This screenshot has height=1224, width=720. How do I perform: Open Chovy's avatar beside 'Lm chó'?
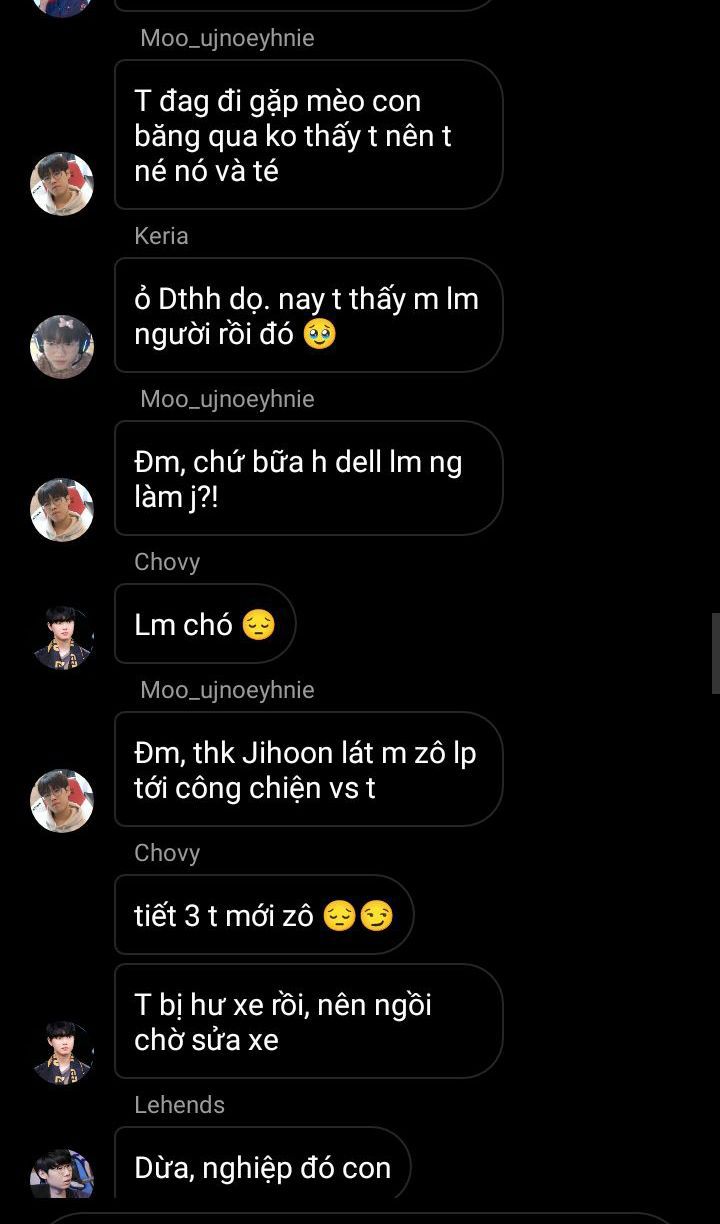point(62,638)
